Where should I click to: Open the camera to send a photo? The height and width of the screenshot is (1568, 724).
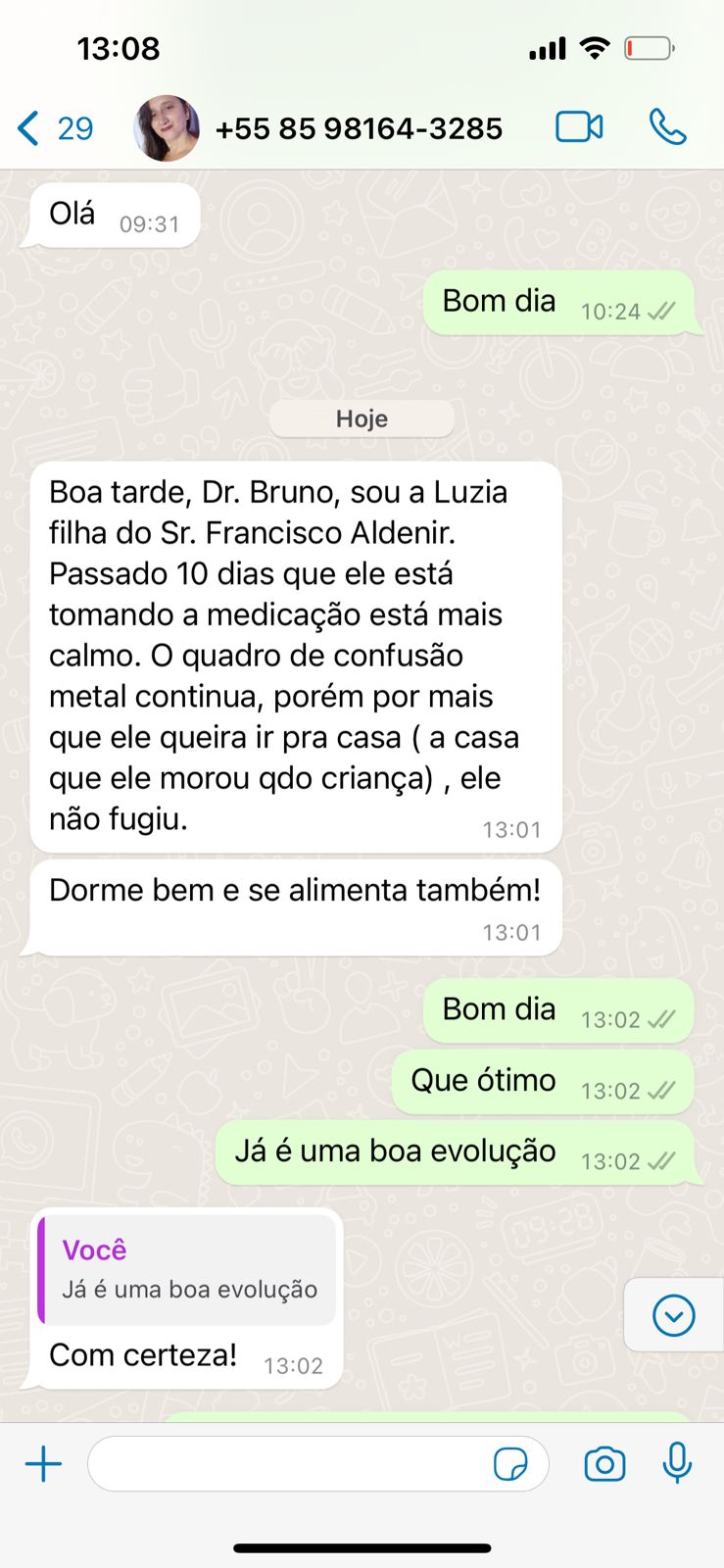[604, 1464]
